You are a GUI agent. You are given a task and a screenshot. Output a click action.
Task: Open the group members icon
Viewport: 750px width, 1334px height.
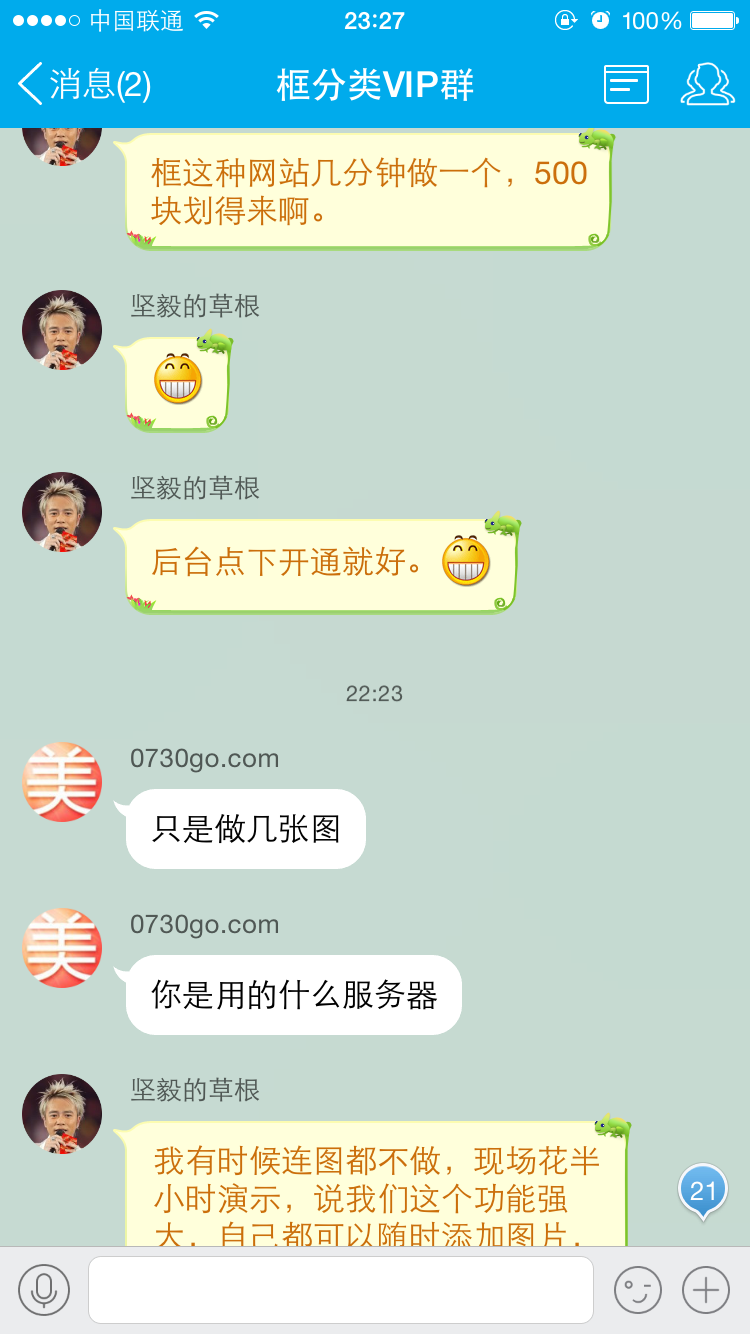click(707, 84)
